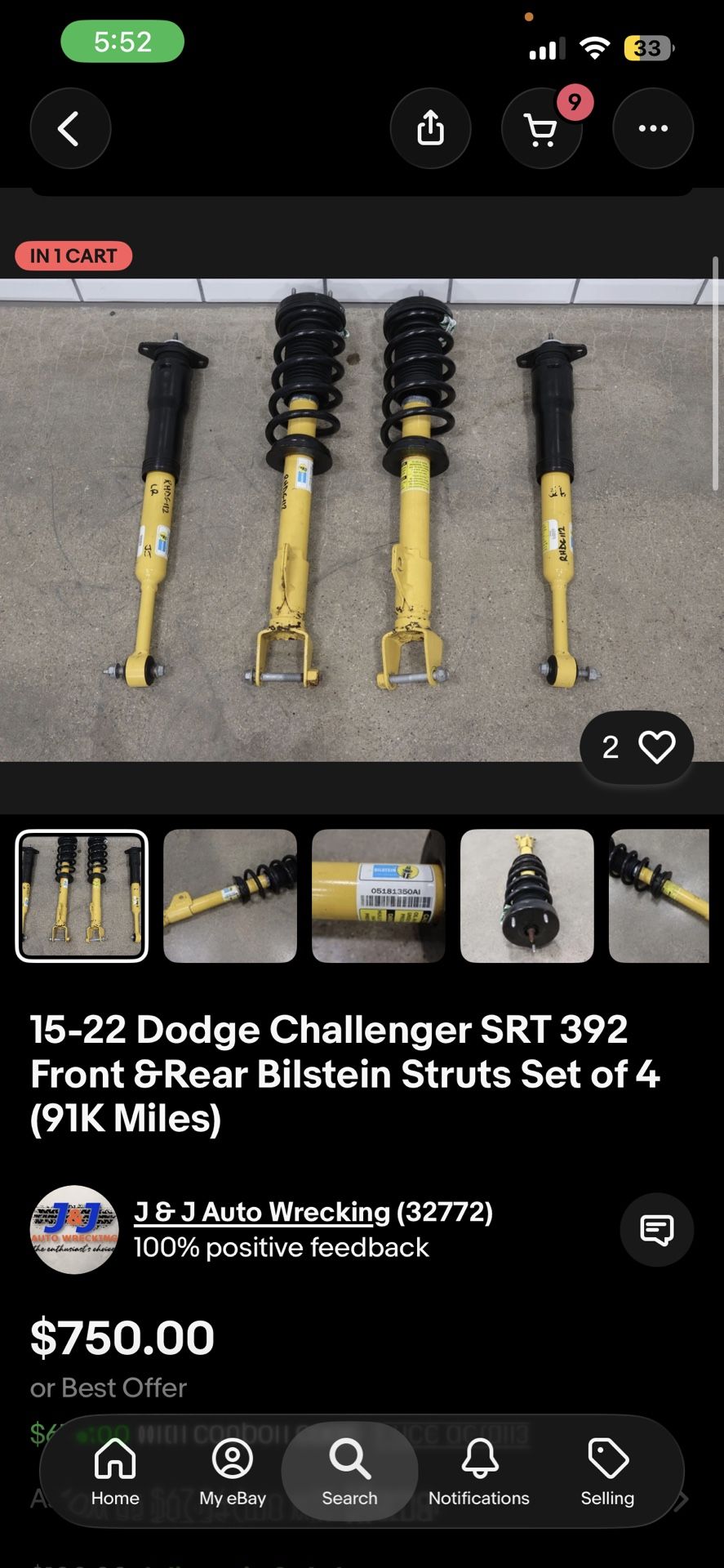Share this Bilstein struts listing
The image size is (724, 1568).
(430, 128)
